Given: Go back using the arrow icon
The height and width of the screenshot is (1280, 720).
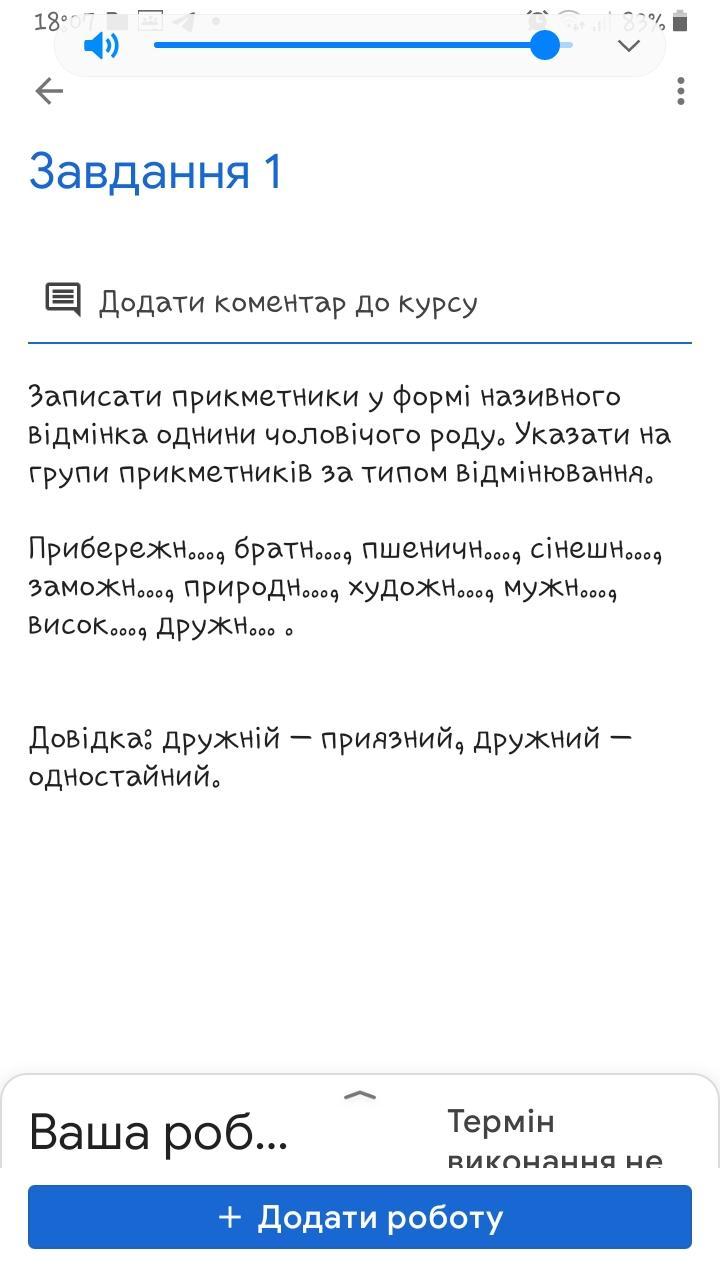Looking at the screenshot, I should tap(49, 92).
